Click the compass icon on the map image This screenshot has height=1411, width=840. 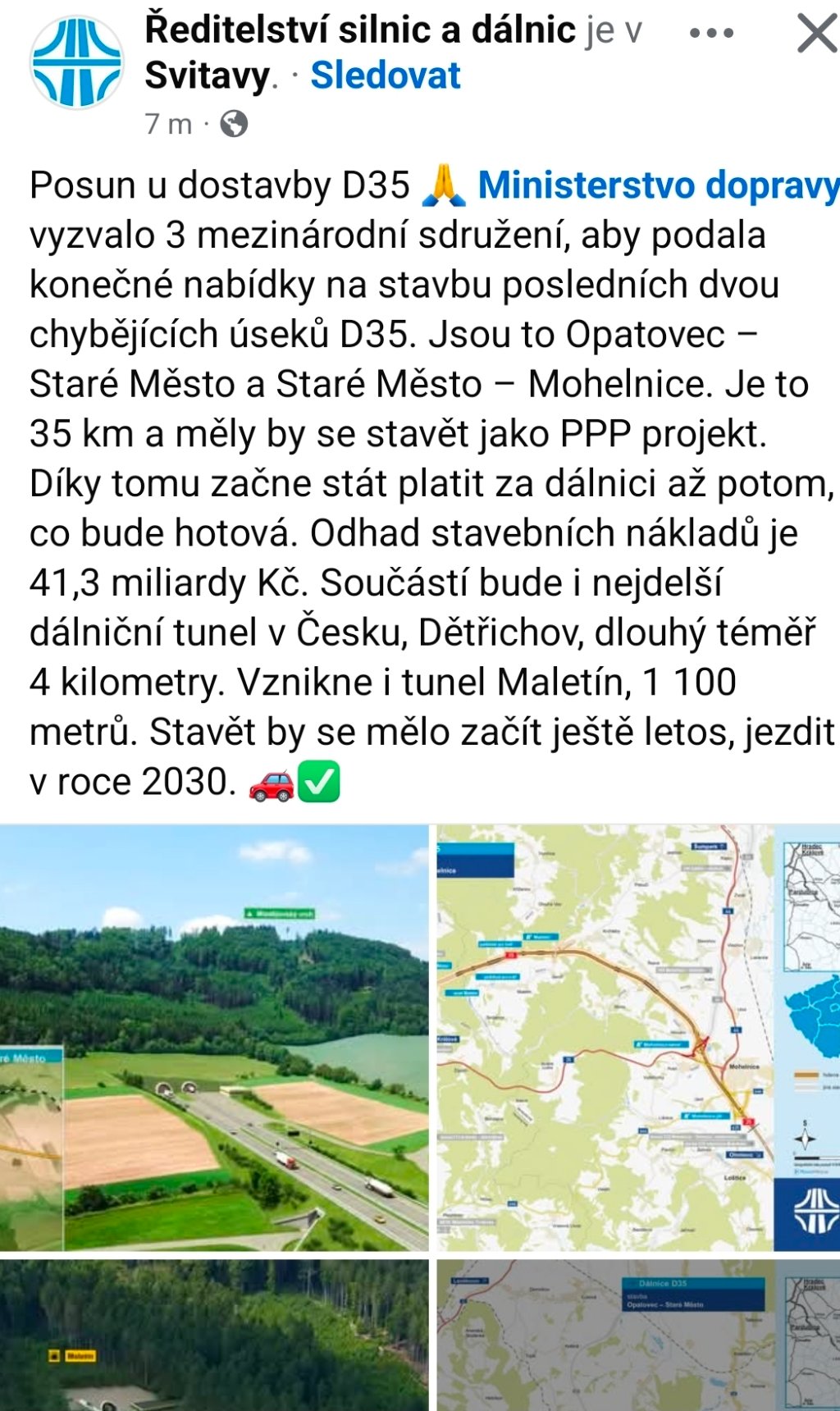(x=806, y=1132)
